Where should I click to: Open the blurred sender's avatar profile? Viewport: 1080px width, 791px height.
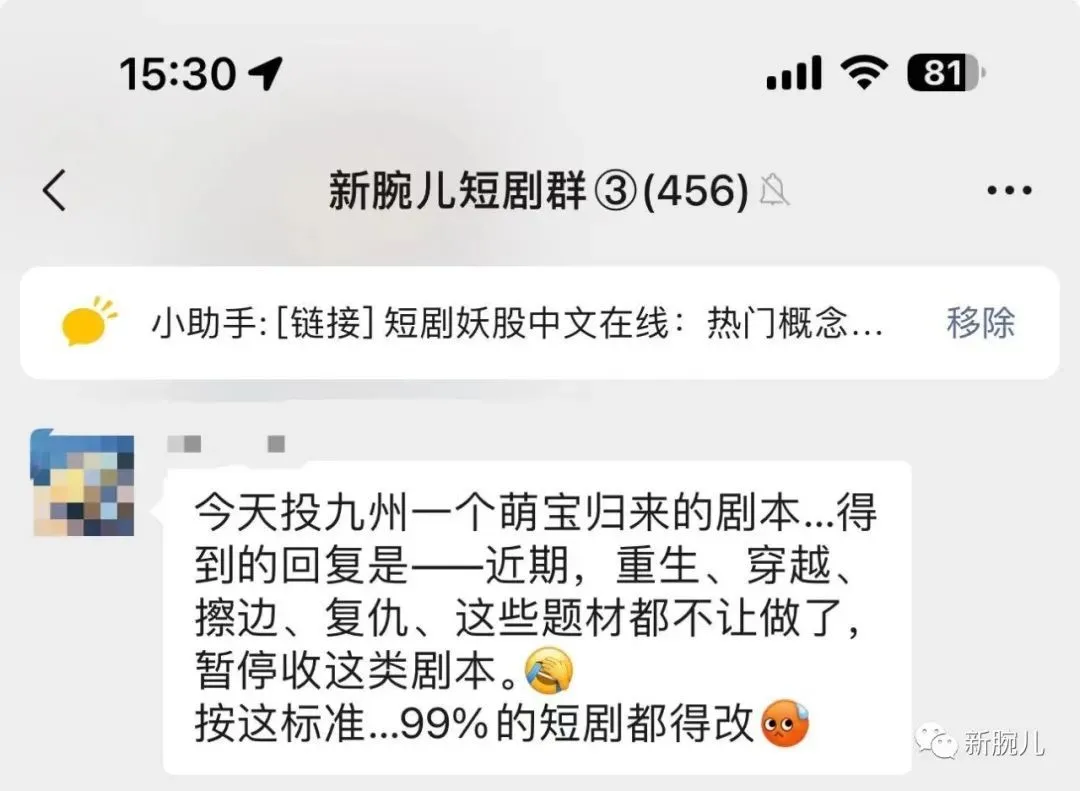pyautogui.click(x=82, y=483)
